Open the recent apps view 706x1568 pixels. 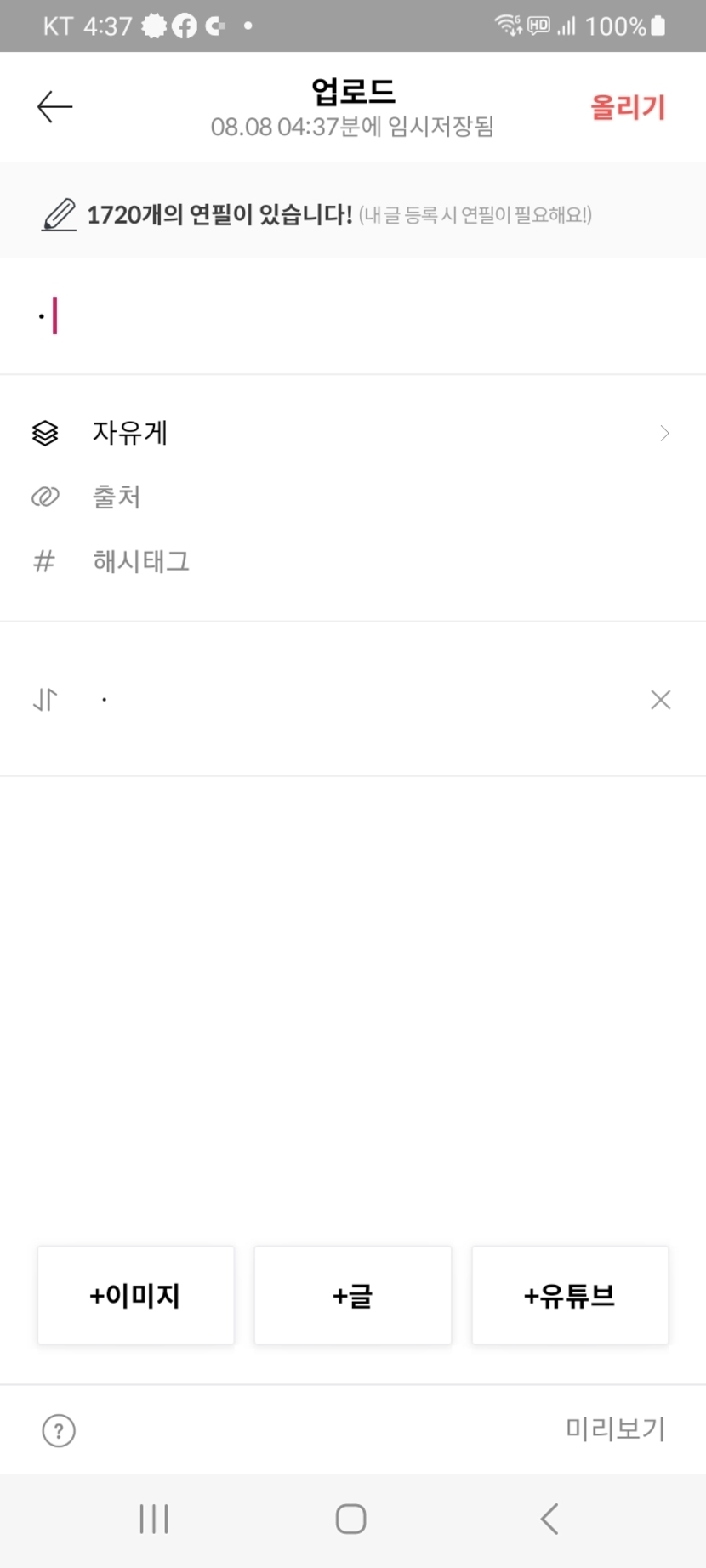(154, 1519)
